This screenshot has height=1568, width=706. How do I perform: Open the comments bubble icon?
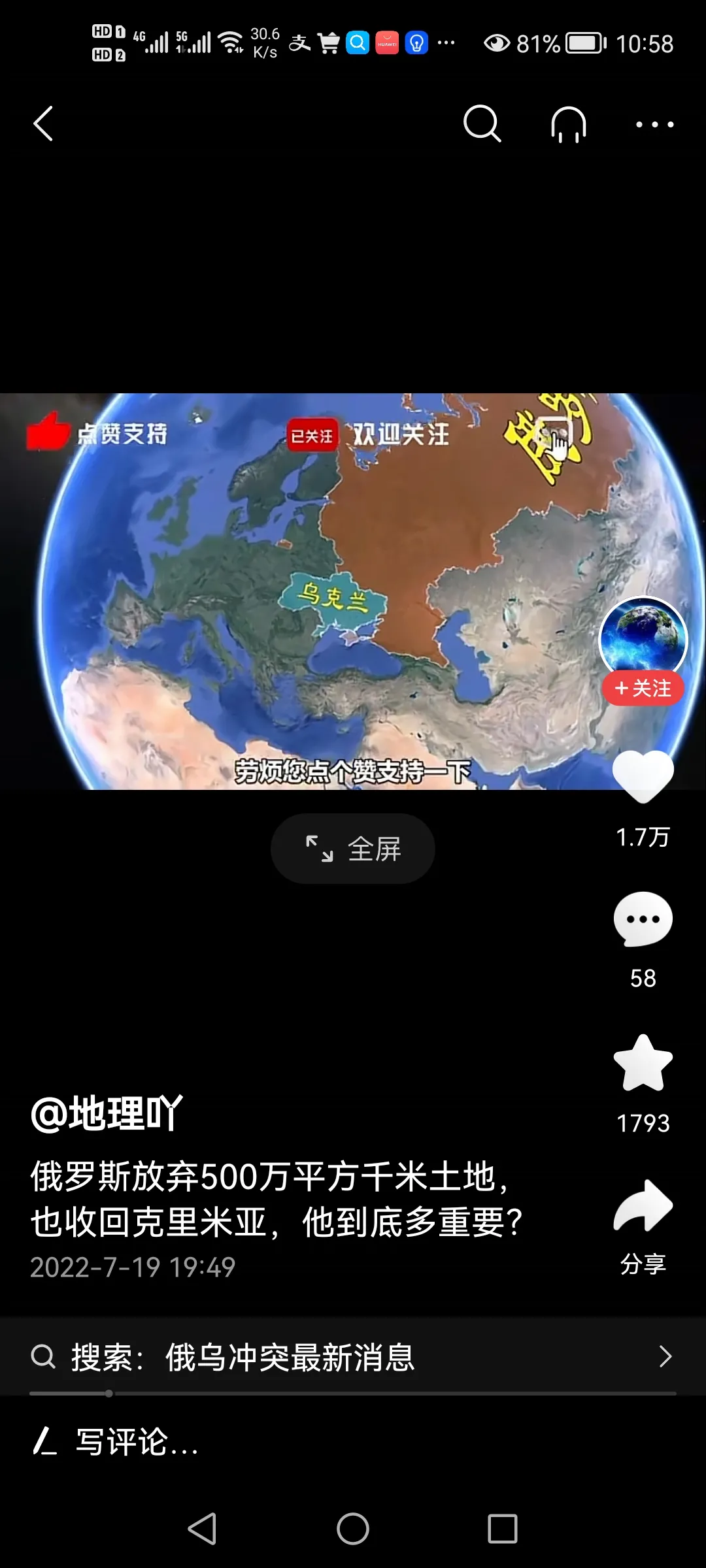643,919
